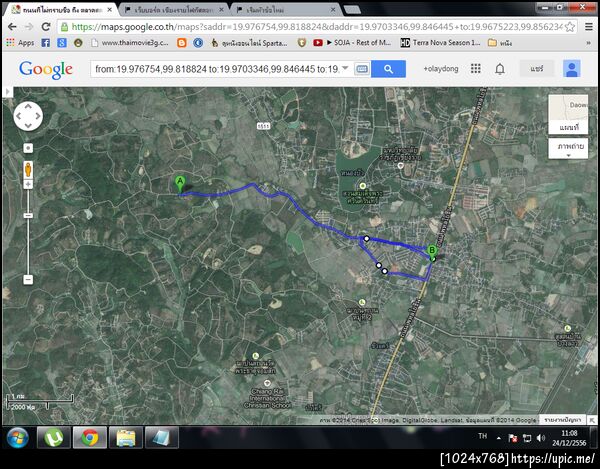
Task: Open the Google account avatar
Action: tap(571, 69)
